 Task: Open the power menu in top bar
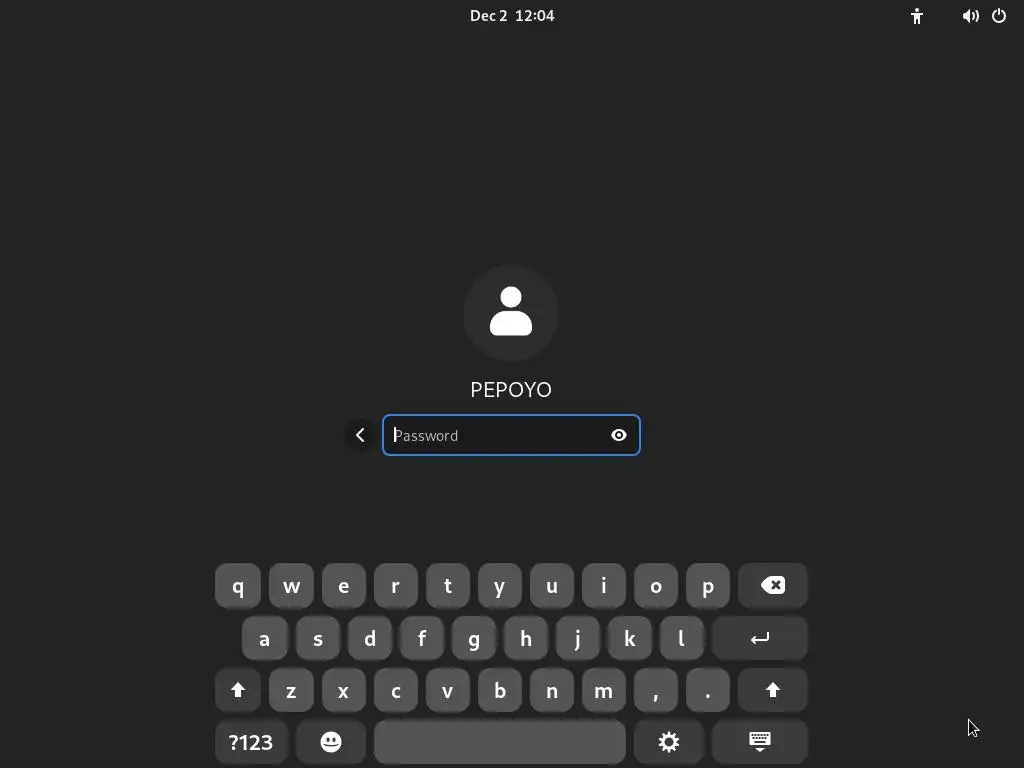(x=999, y=16)
